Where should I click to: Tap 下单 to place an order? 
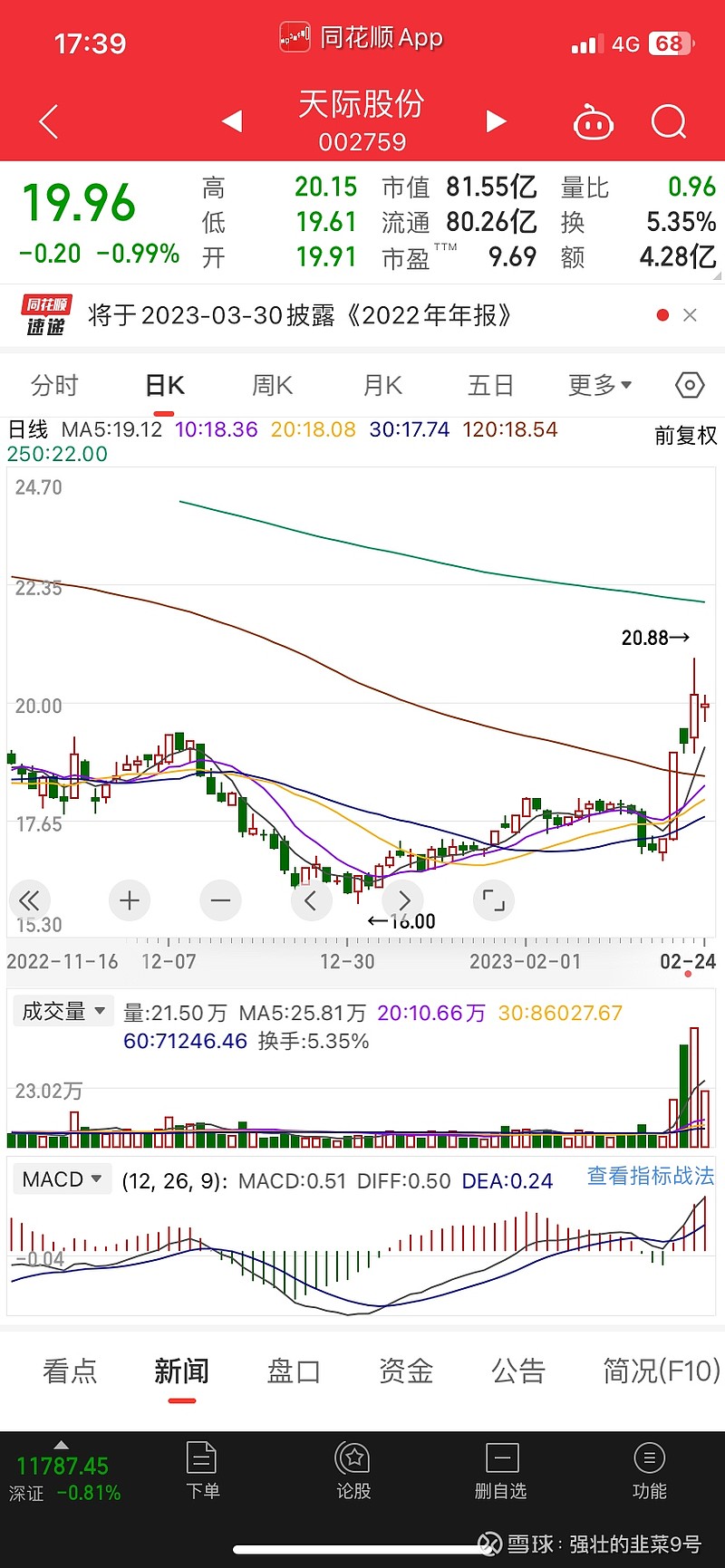pyautogui.click(x=202, y=1471)
